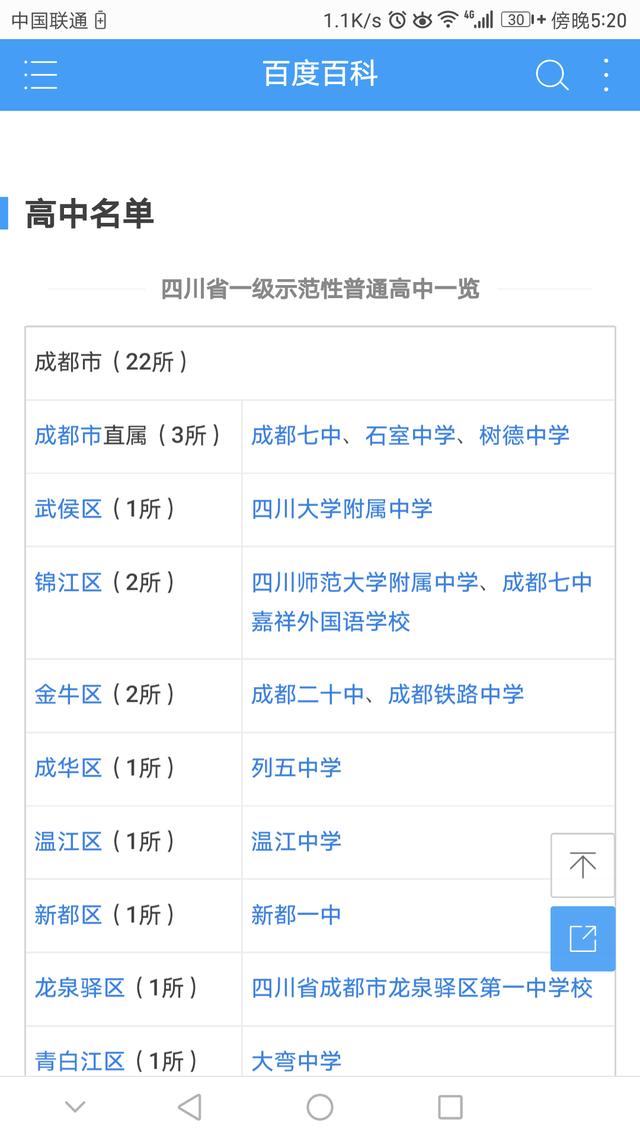This screenshot has height=1138, width=640.
Task: Open the 大弯中学 link
Action: (296, 1061)
